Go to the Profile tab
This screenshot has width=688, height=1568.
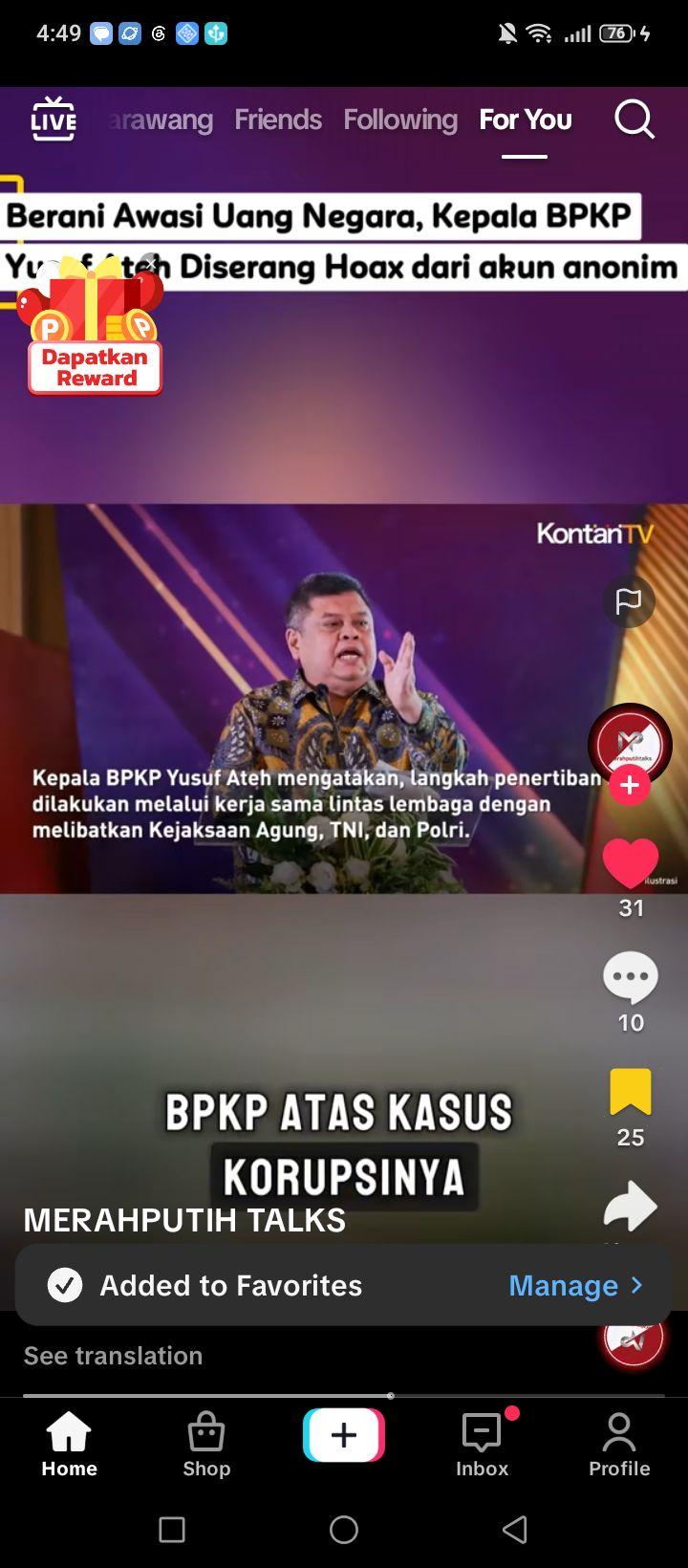[619, 1445]
